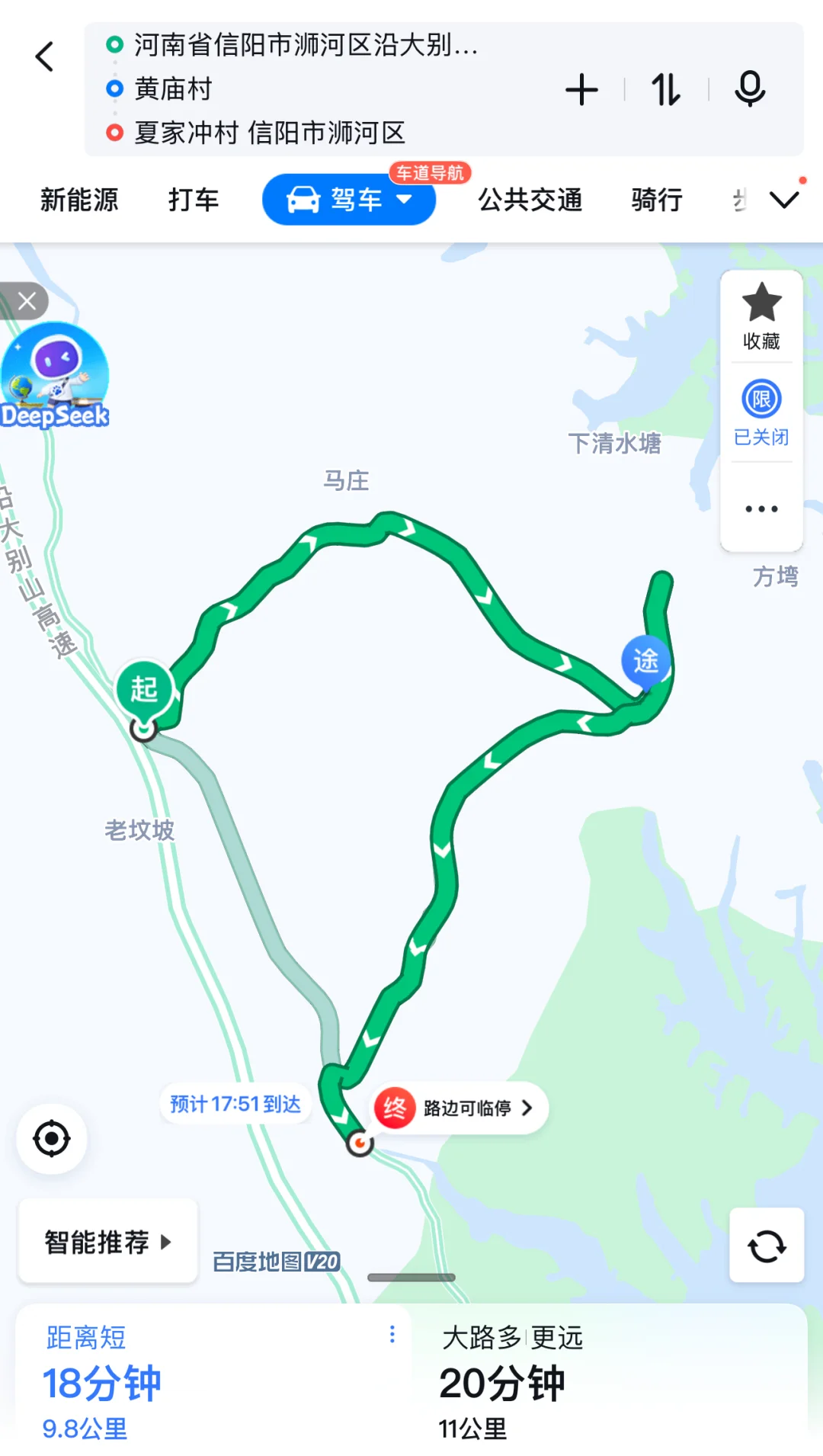
Task: Open 路边可临停 parking details
Action: [460, 1108]
